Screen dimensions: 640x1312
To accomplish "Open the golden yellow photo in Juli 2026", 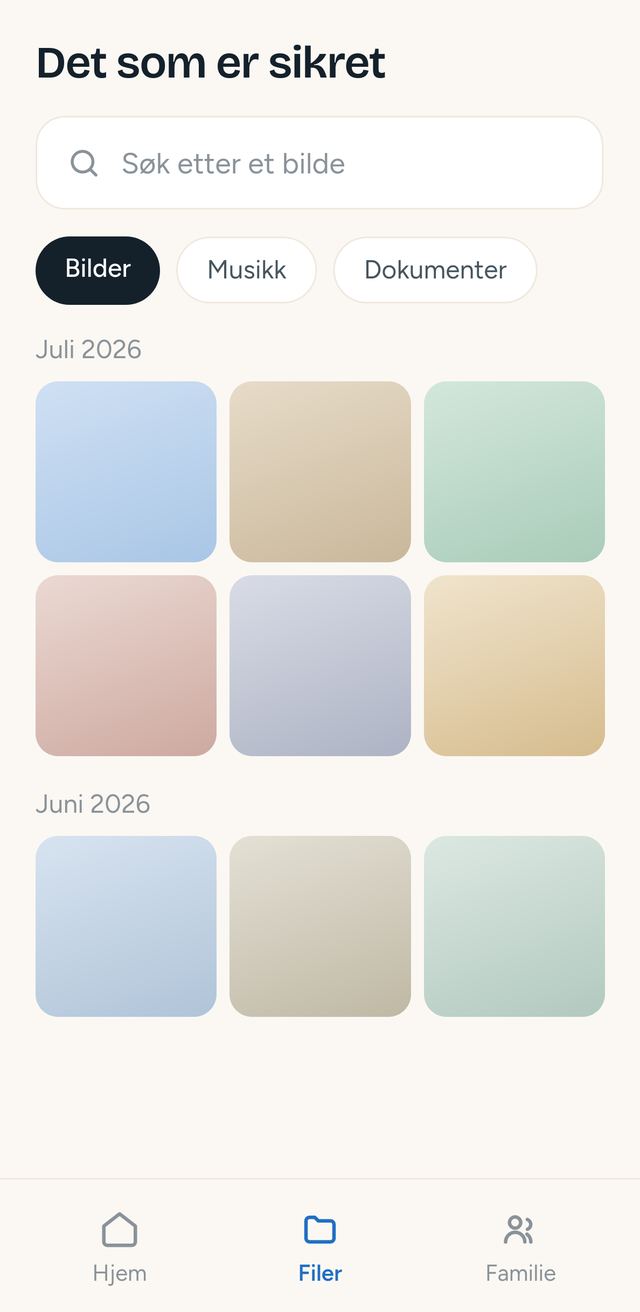I will click(x=514, y=666).
